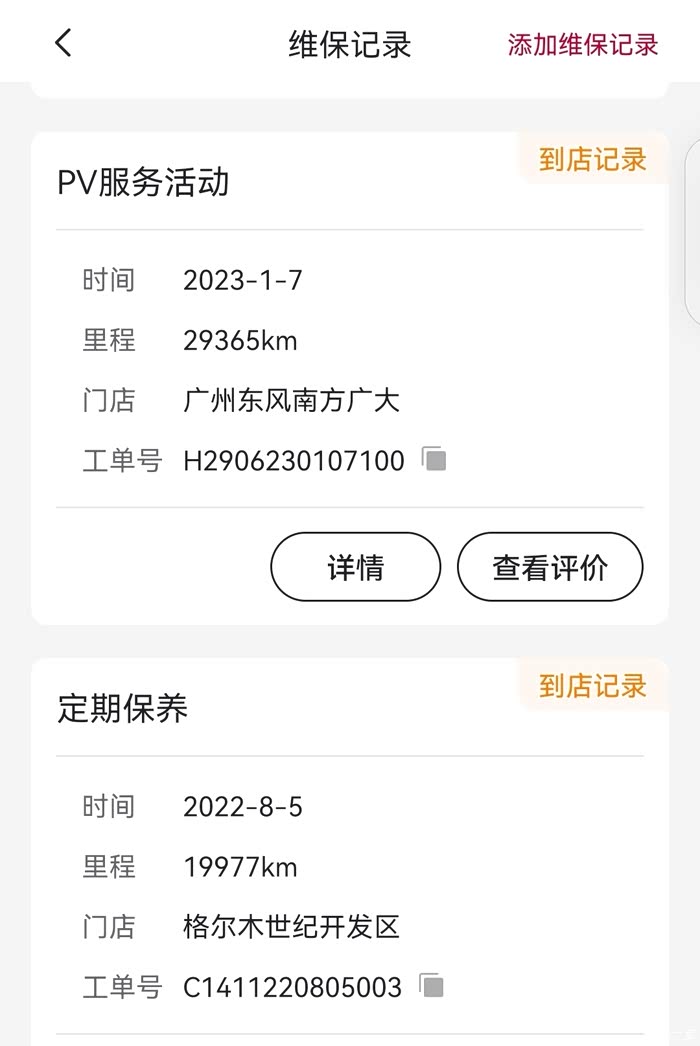The image size is (700, 1046).
Task: Copy work order number H2906230107100
Action: [x=434, y=460]
